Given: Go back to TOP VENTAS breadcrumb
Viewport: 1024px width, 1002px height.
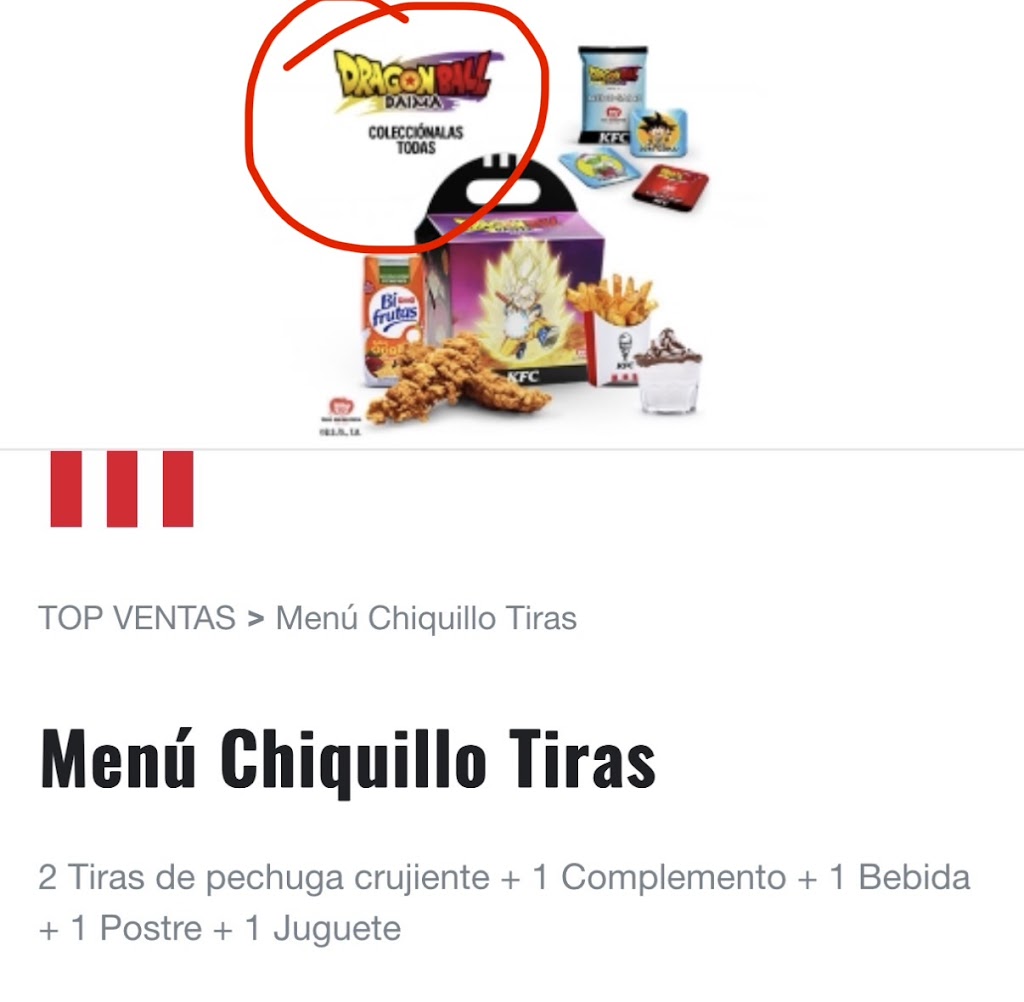Looking at the screenshot, I should [136, 618].
